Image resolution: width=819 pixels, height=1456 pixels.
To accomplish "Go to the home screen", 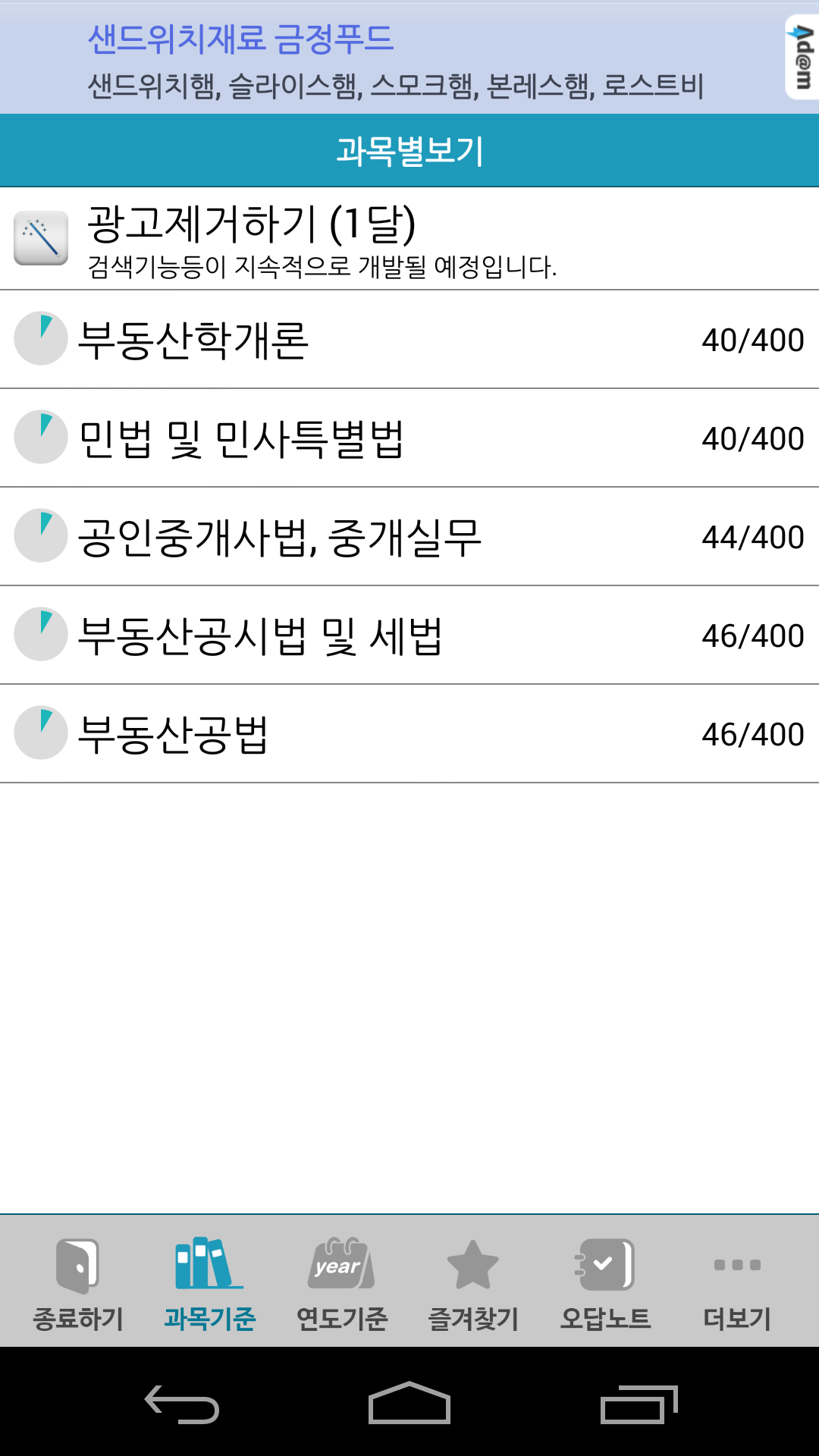I will click(x=409, y=1403).
